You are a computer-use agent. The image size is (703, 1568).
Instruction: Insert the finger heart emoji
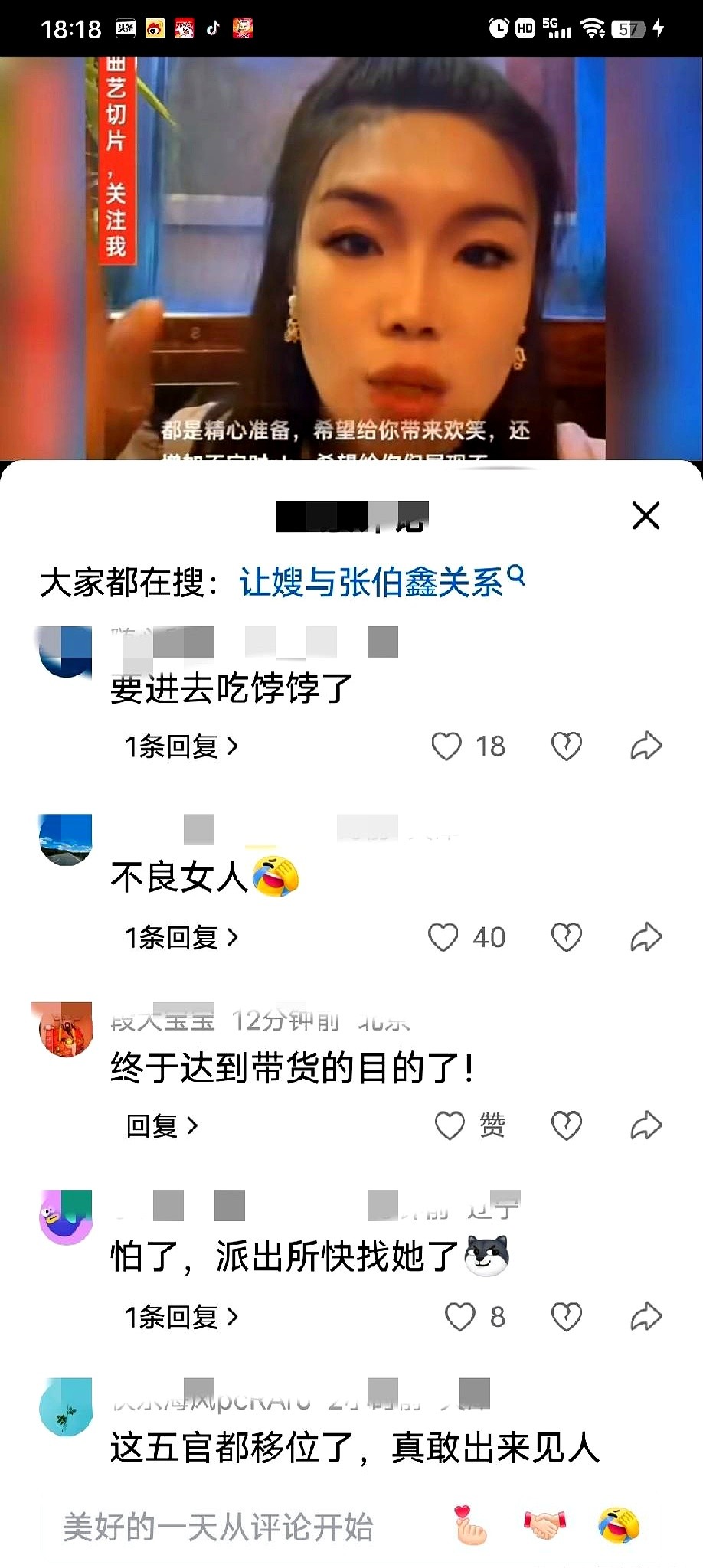(470, 1525)
